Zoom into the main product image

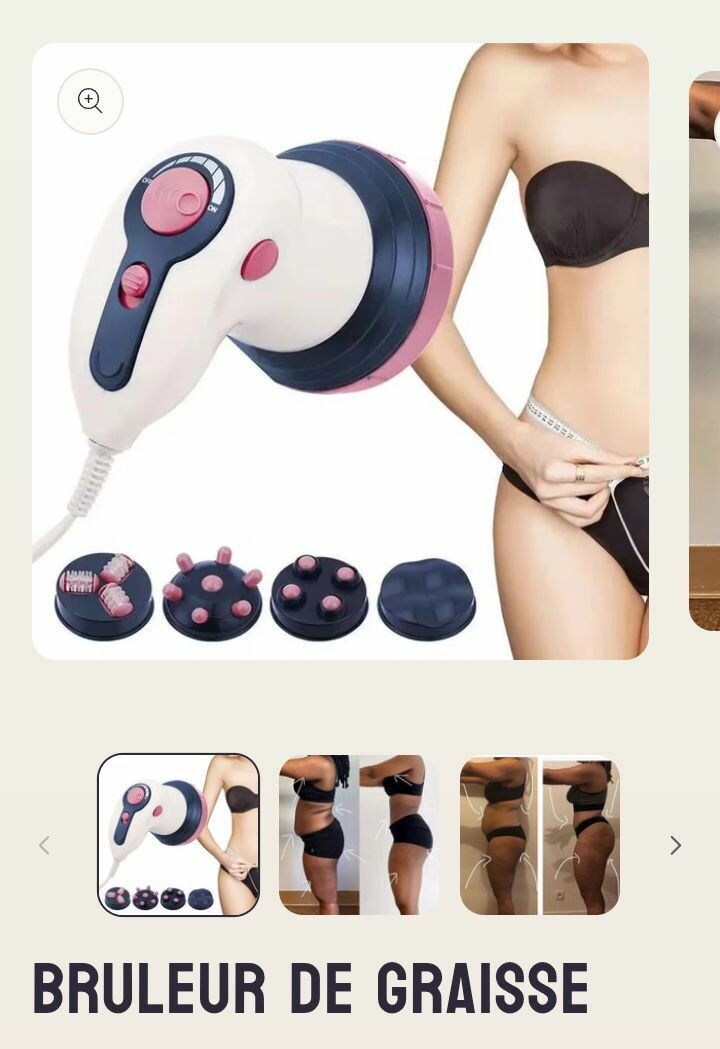click(90, 101)
